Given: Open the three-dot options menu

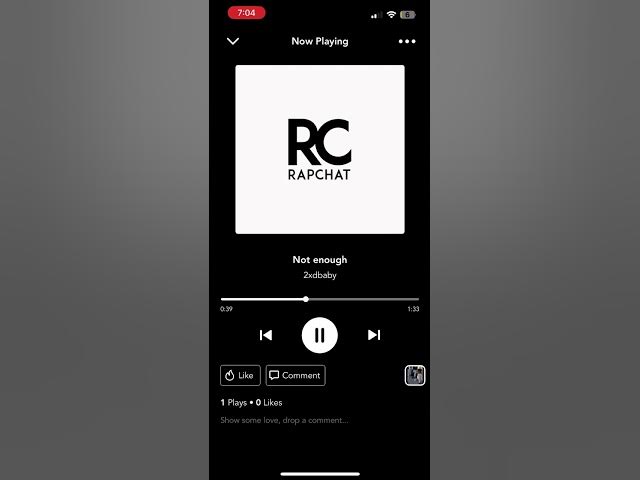Looking at the screenshot, I should click(406, 41).
